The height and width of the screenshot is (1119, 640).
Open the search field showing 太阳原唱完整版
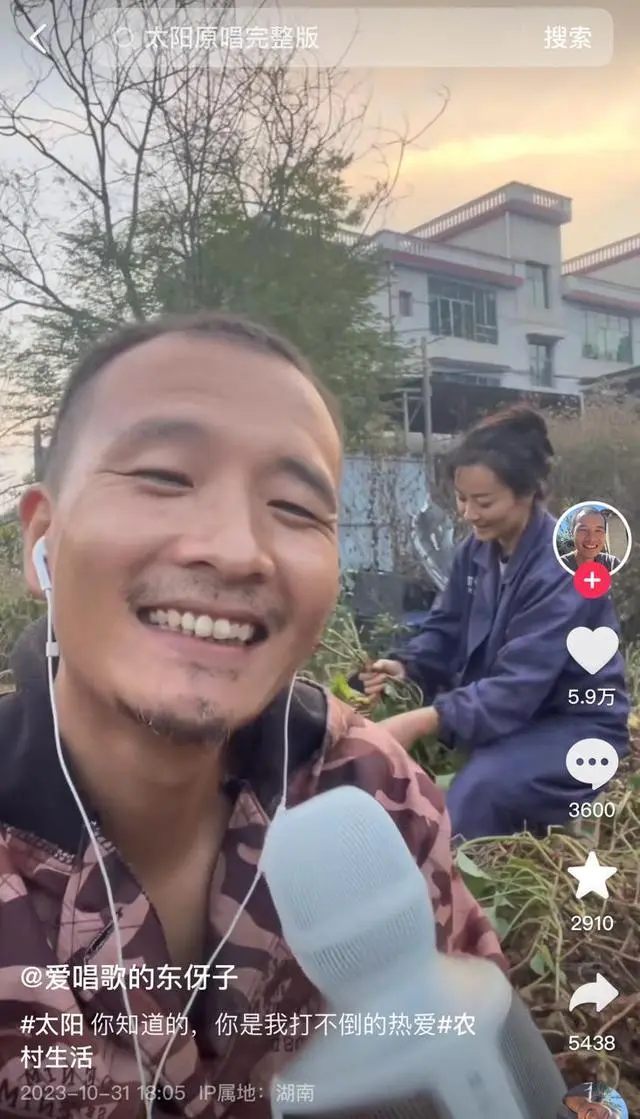pyautogui.click(x=320, y=38)
